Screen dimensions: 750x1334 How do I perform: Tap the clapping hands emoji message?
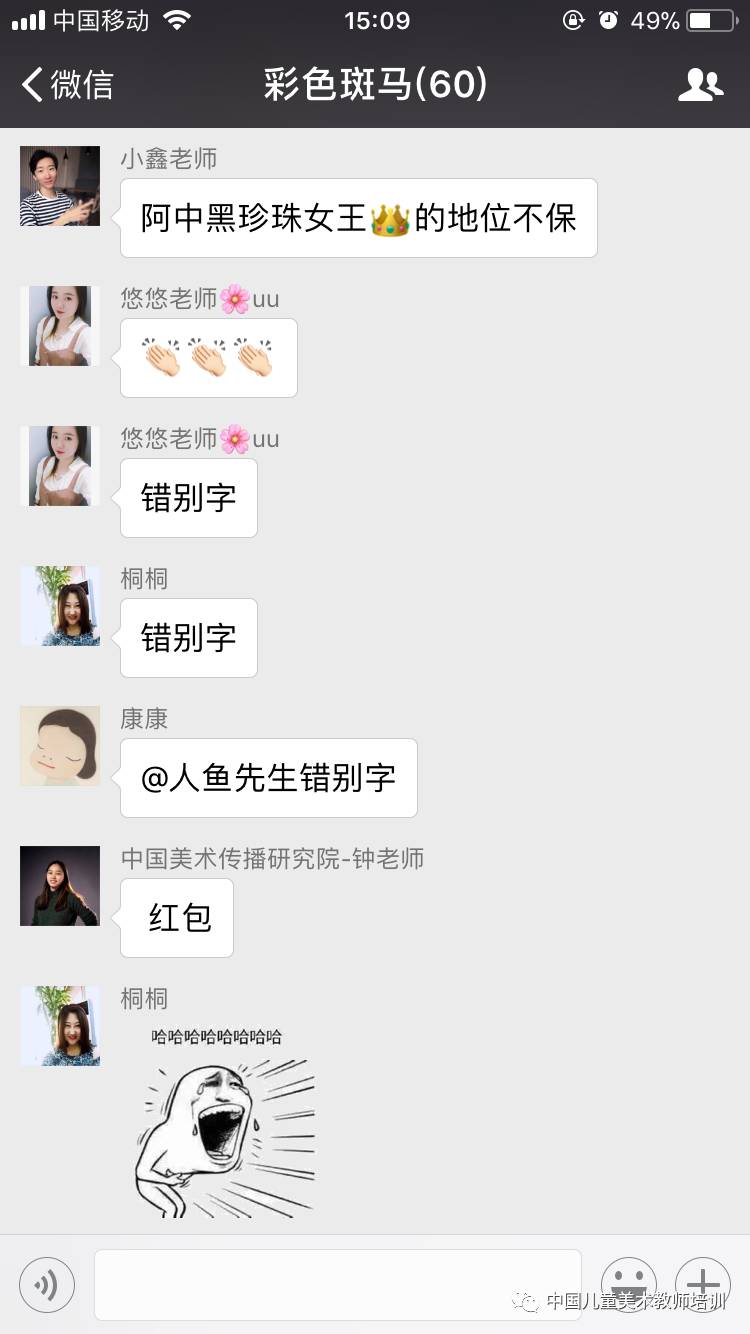coord(208,357)
